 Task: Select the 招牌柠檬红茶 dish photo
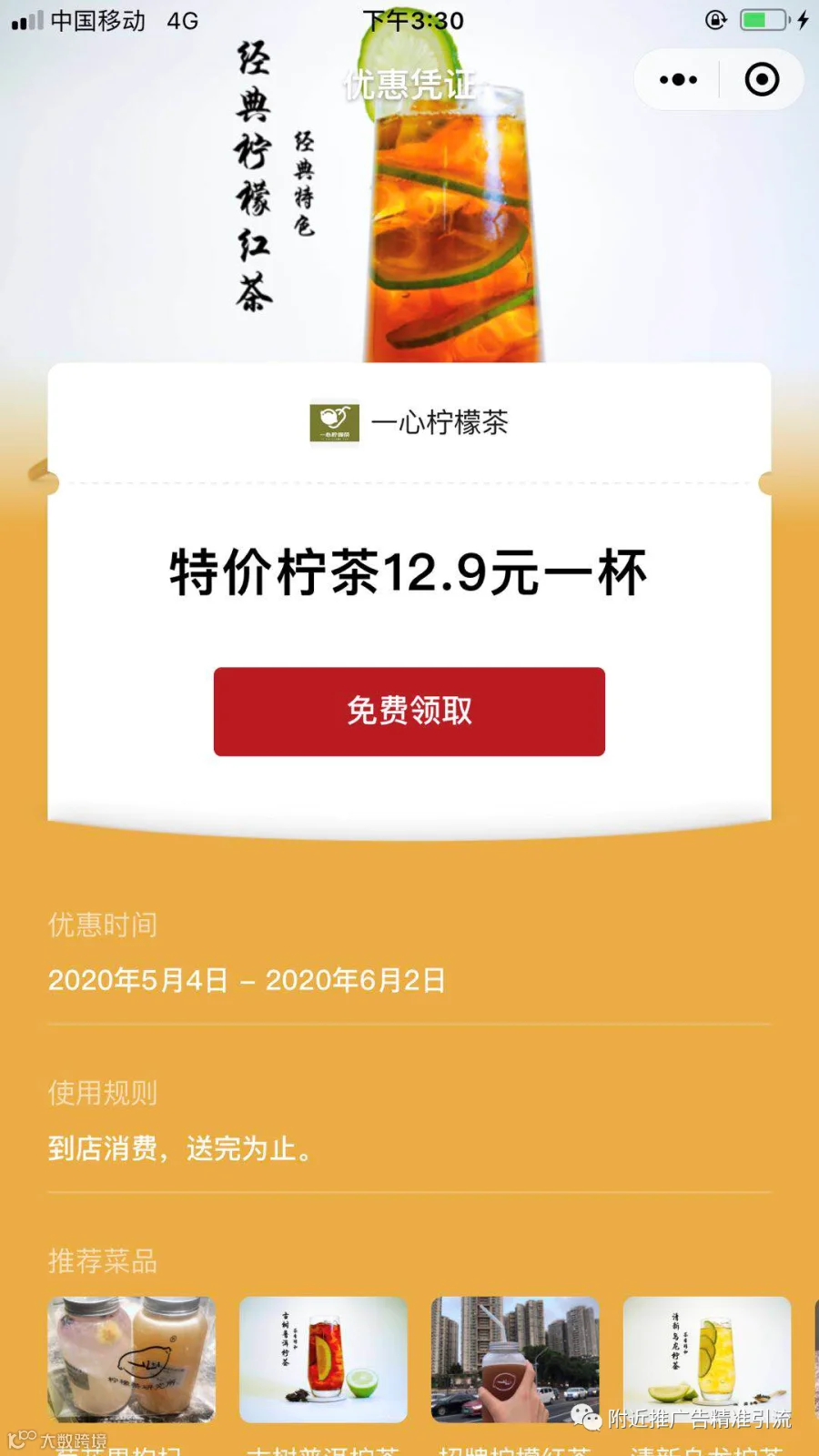coord(515,1360)
